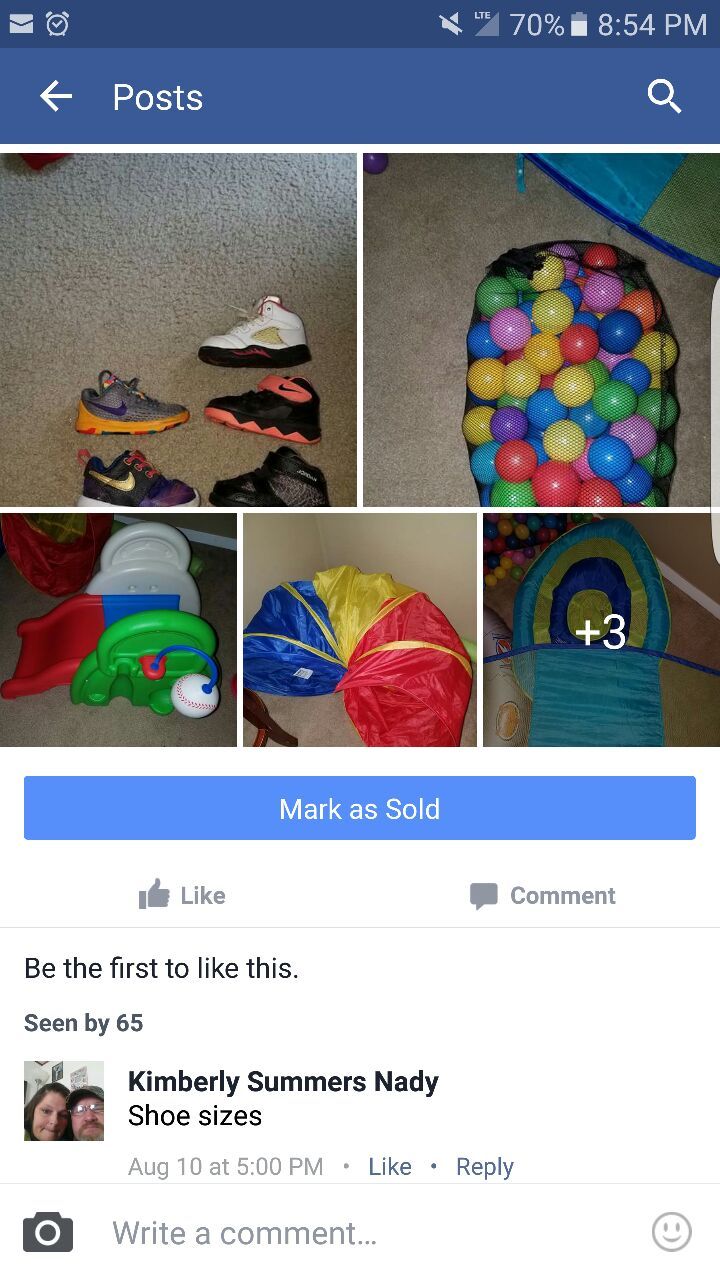The width and height of the screenshot is (720, 1280).
Task: Reply to Kimberly's comment
Action: (x=484, y=1167)
